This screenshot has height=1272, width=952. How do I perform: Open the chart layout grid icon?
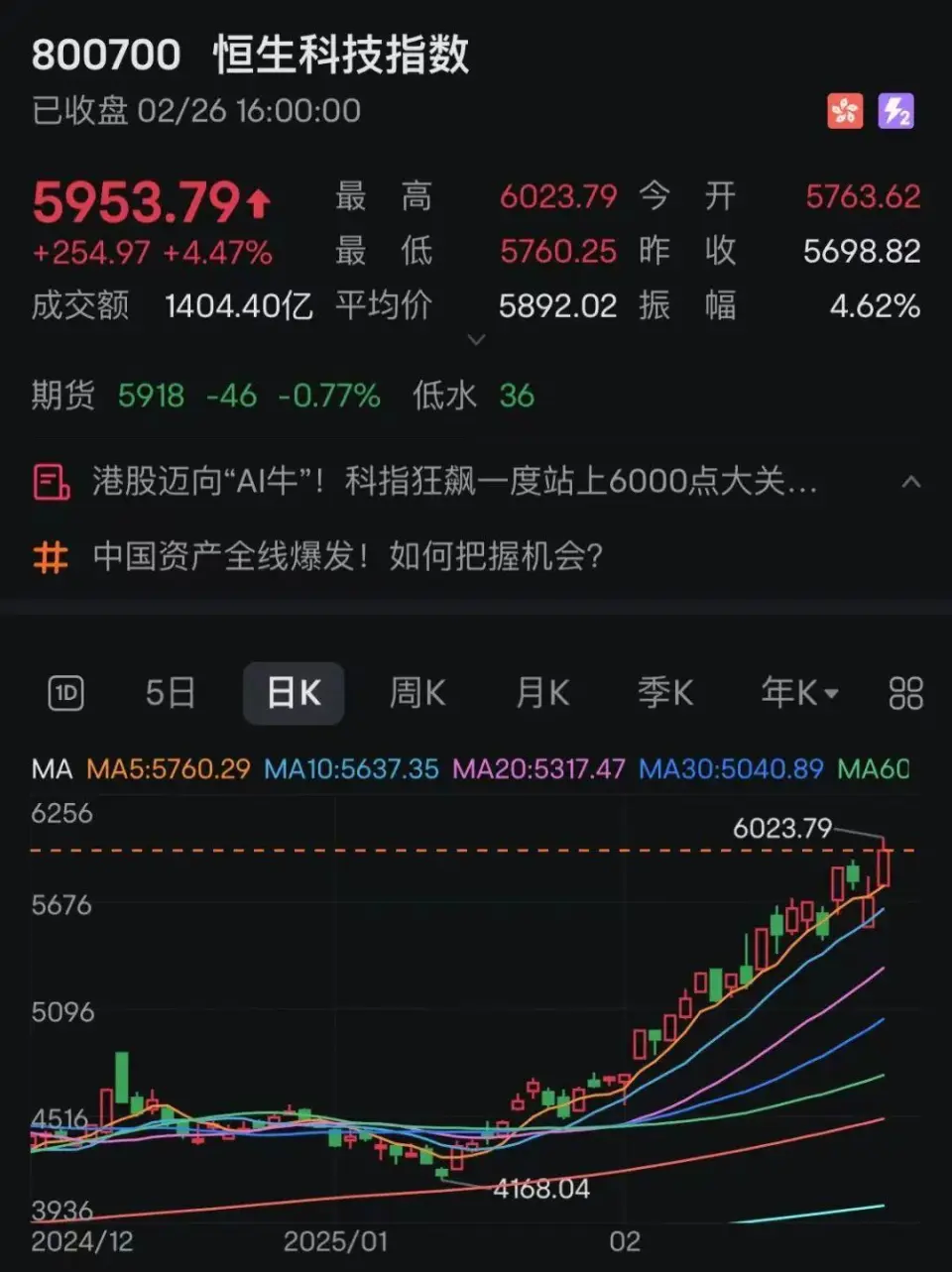point(905,693)
